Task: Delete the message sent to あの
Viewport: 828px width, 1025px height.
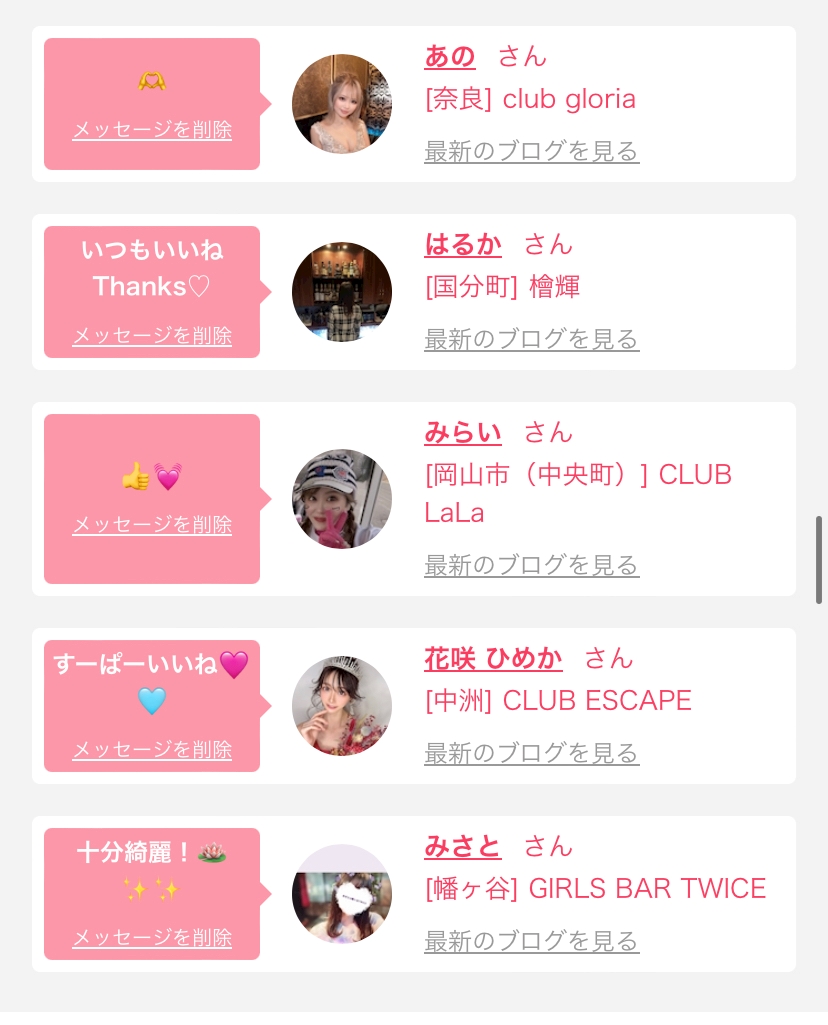Action: [x=152, y=130]
